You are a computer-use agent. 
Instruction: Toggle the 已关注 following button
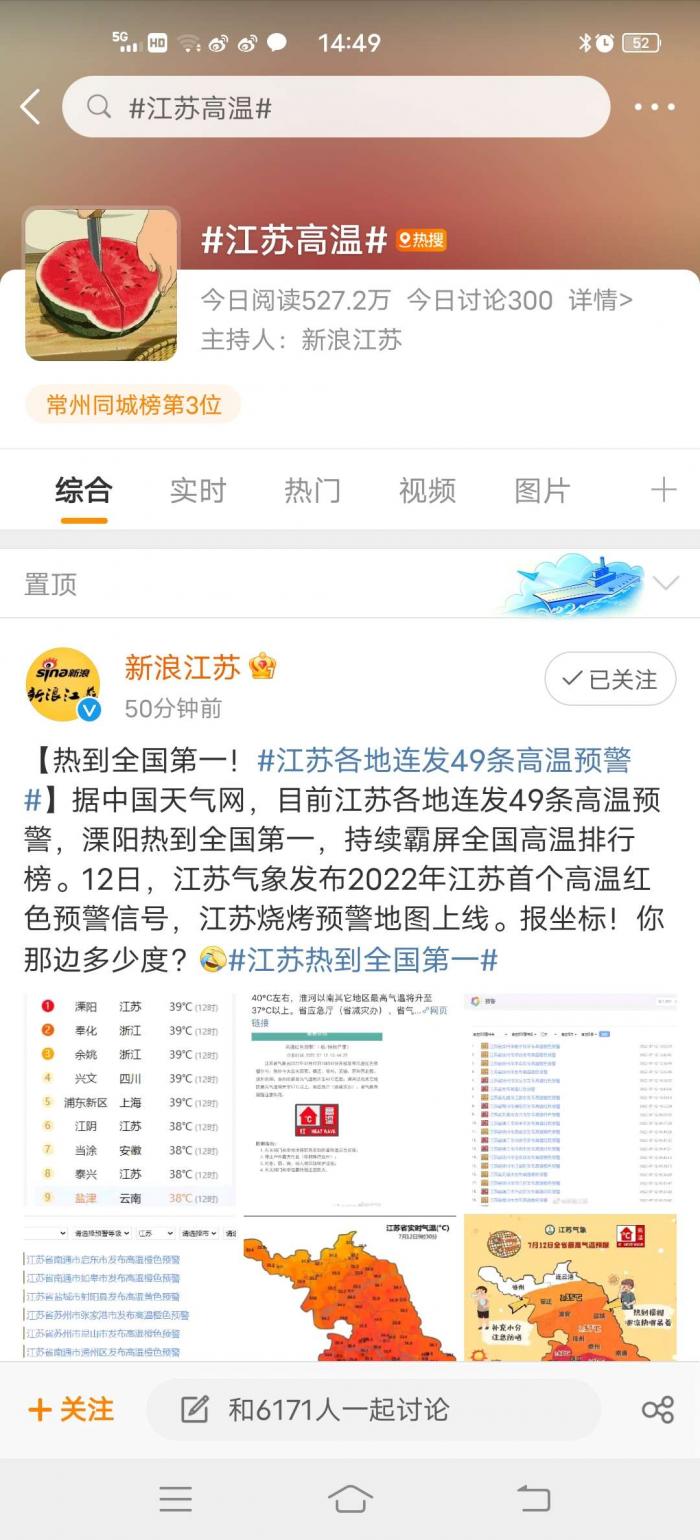[610, 680]
